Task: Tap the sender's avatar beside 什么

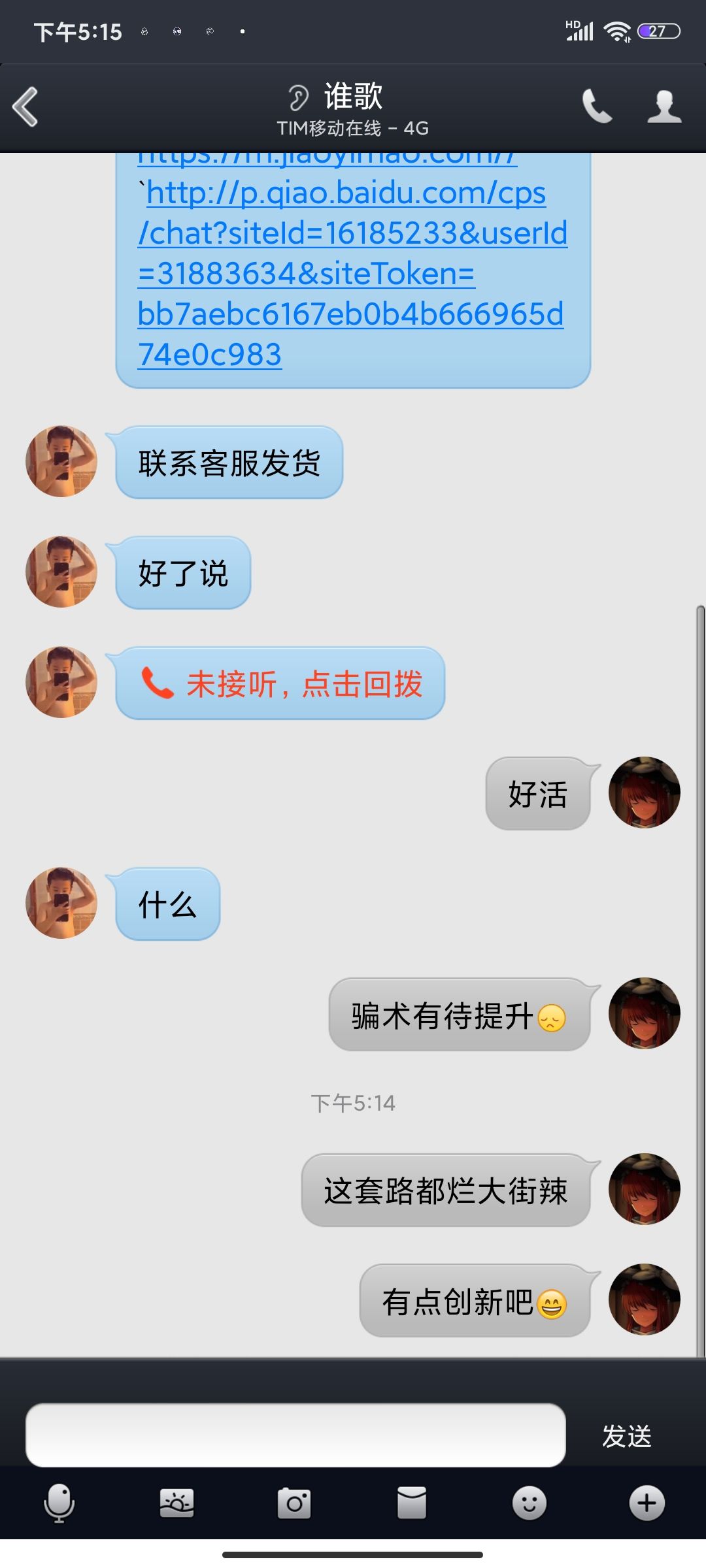Action: 60,904
